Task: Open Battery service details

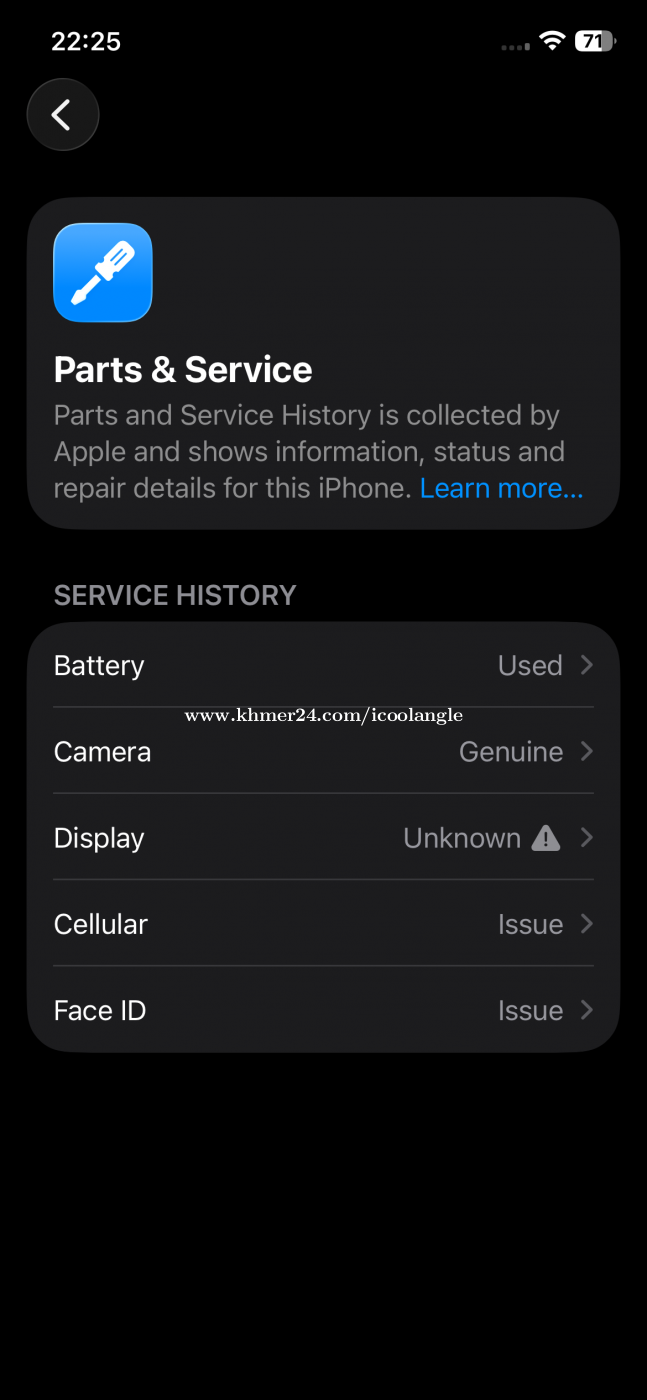Action: pyautogui.click(x=323, y=665)
